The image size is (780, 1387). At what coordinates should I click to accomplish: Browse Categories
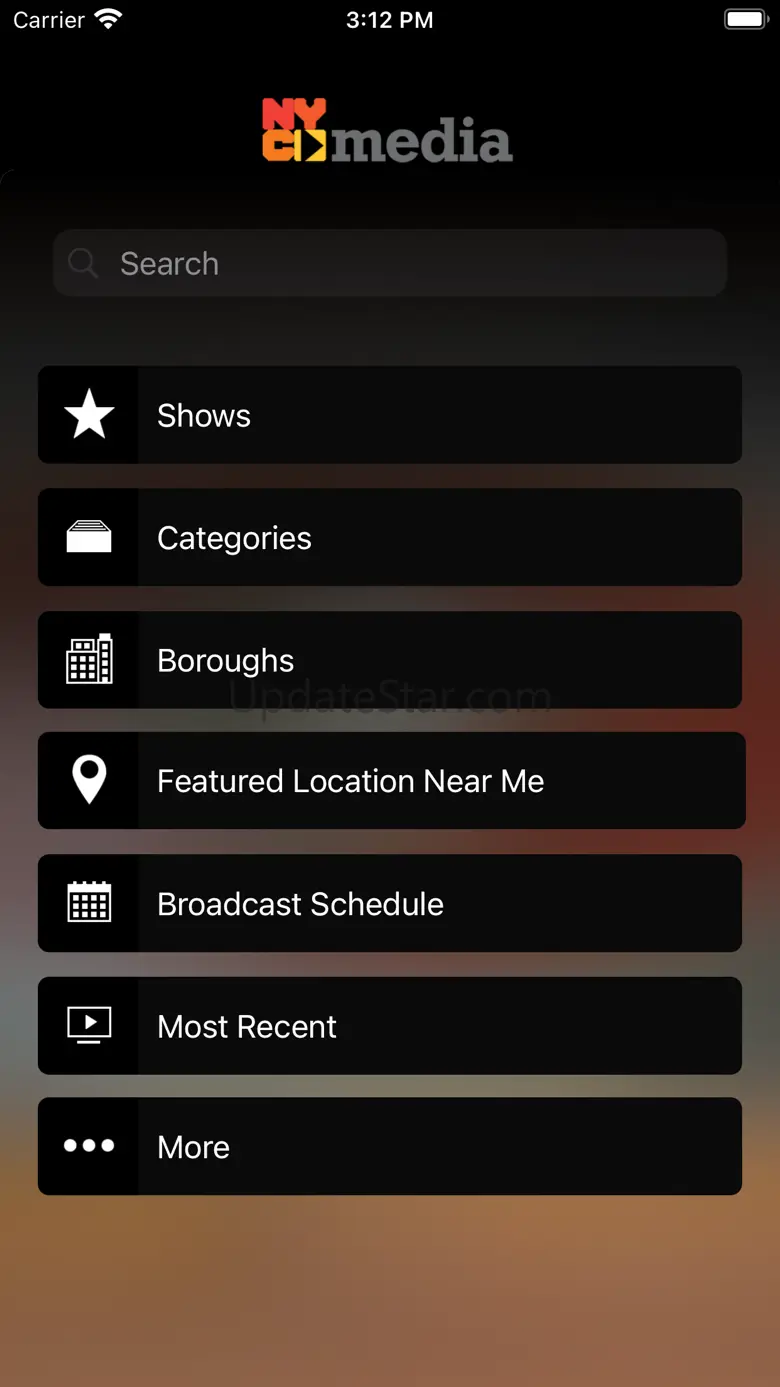pyautogui.click(x=390, y=537)
